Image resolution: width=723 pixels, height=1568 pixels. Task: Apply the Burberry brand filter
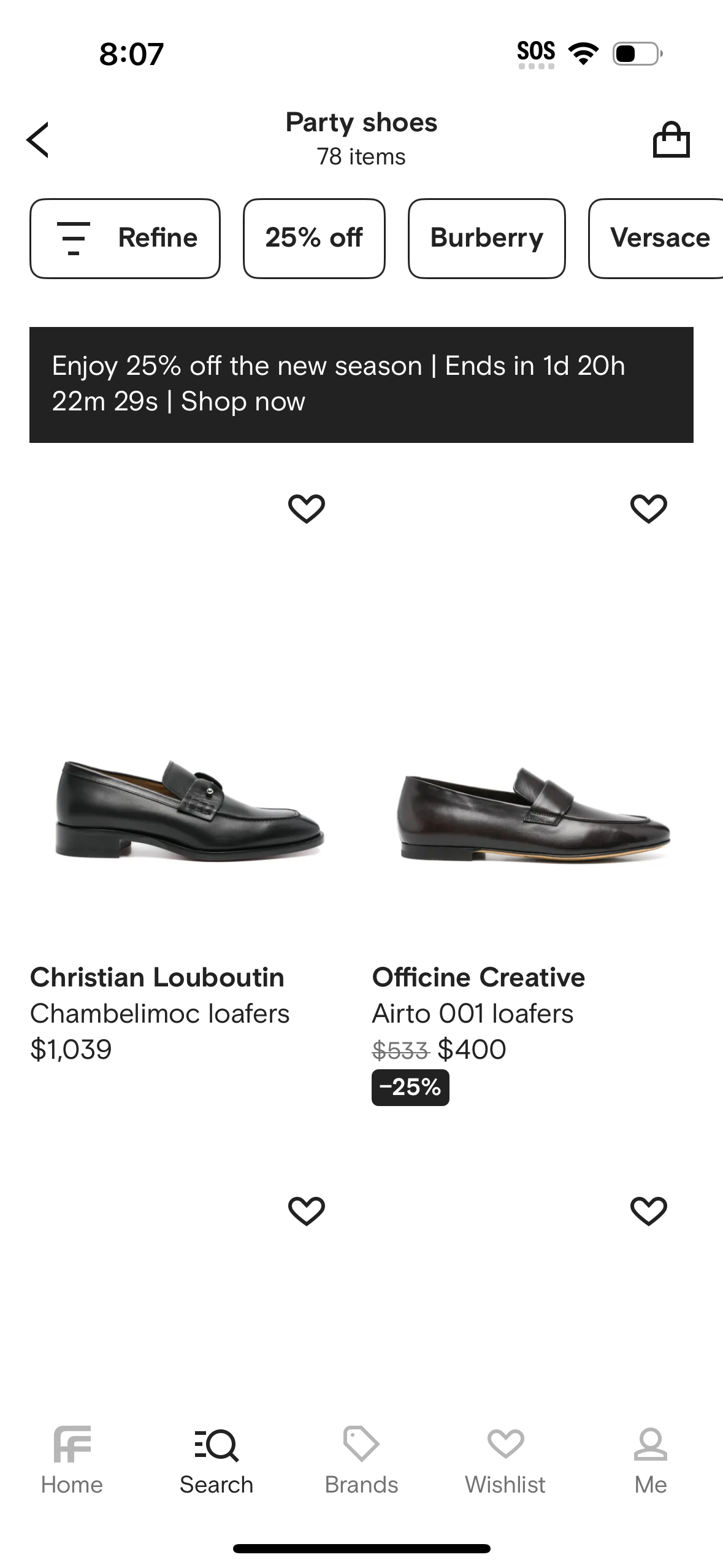[x=486, y=238]
